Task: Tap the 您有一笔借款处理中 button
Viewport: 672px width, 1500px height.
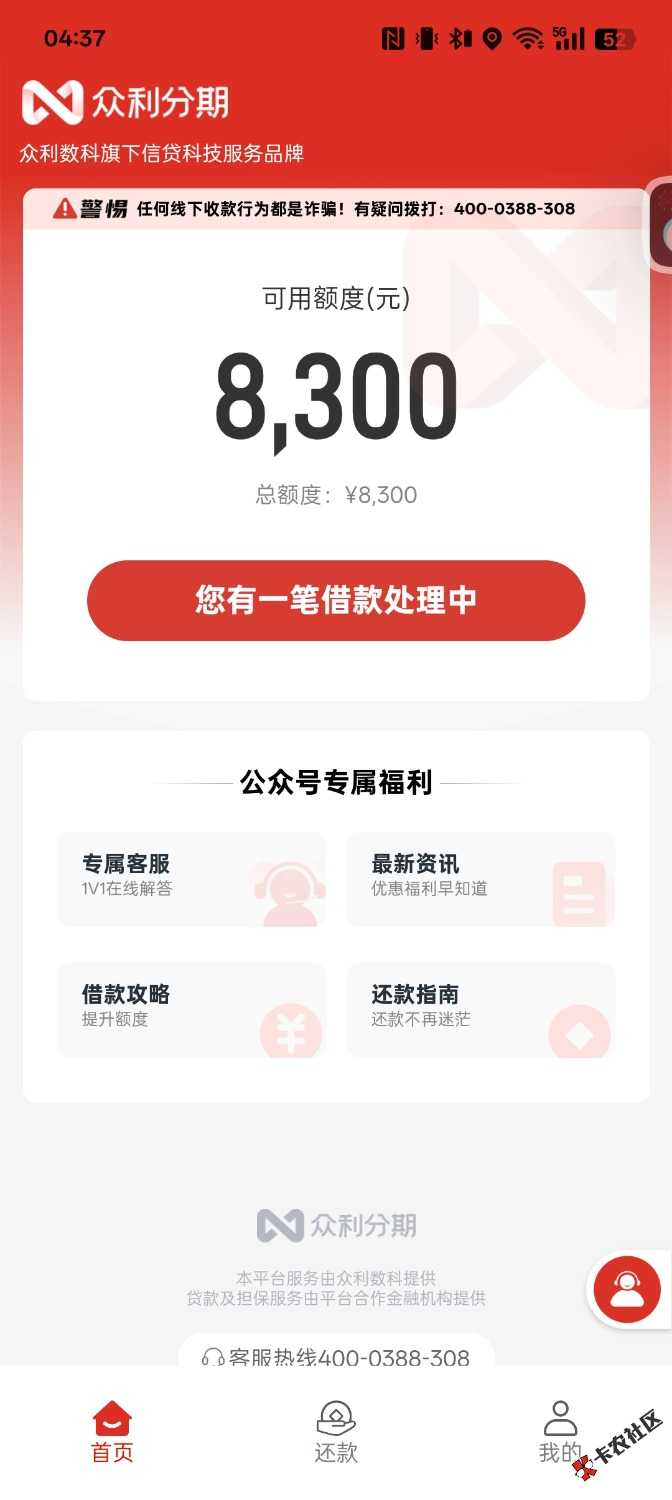Action: pyautogui.click(x=336, y=600)
